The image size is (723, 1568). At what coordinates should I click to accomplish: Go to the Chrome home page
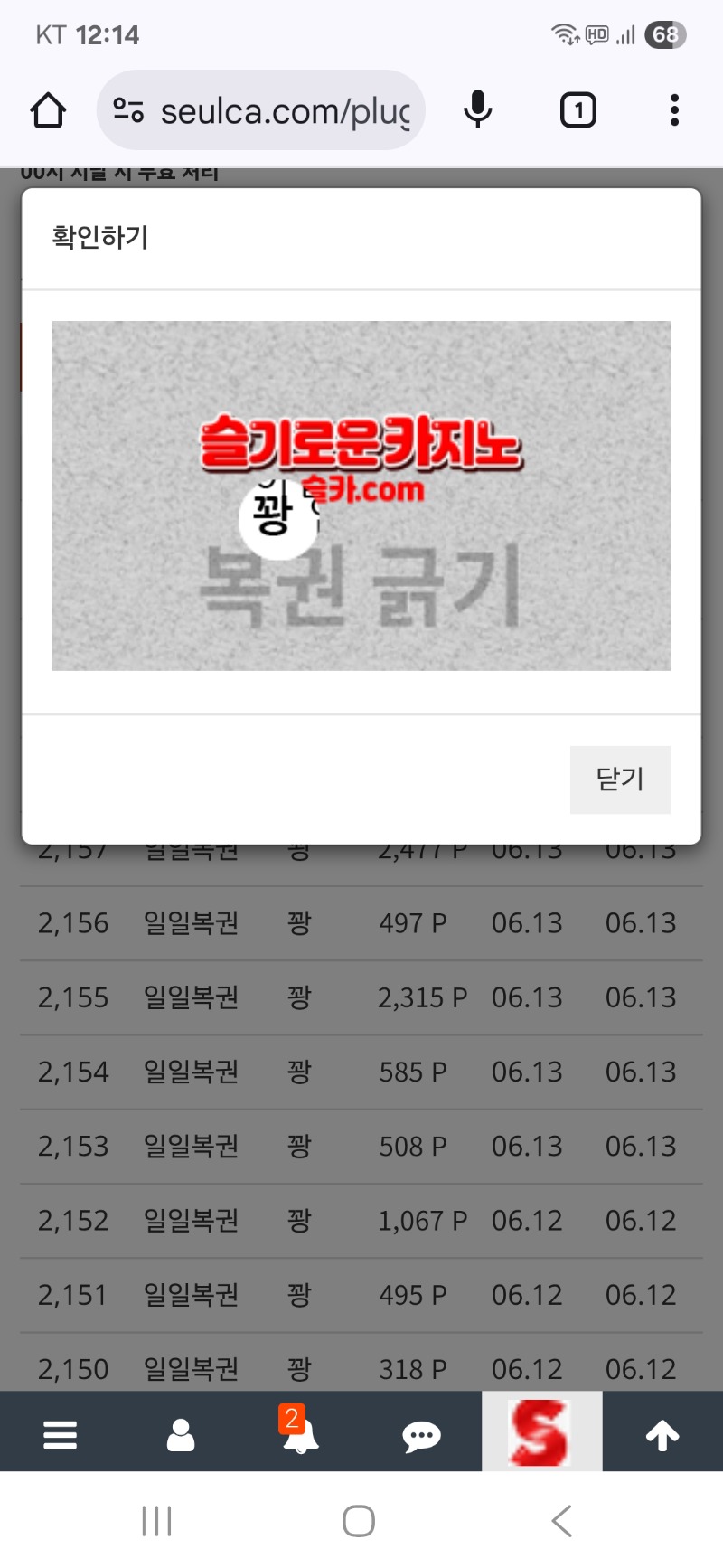point(48,111)
